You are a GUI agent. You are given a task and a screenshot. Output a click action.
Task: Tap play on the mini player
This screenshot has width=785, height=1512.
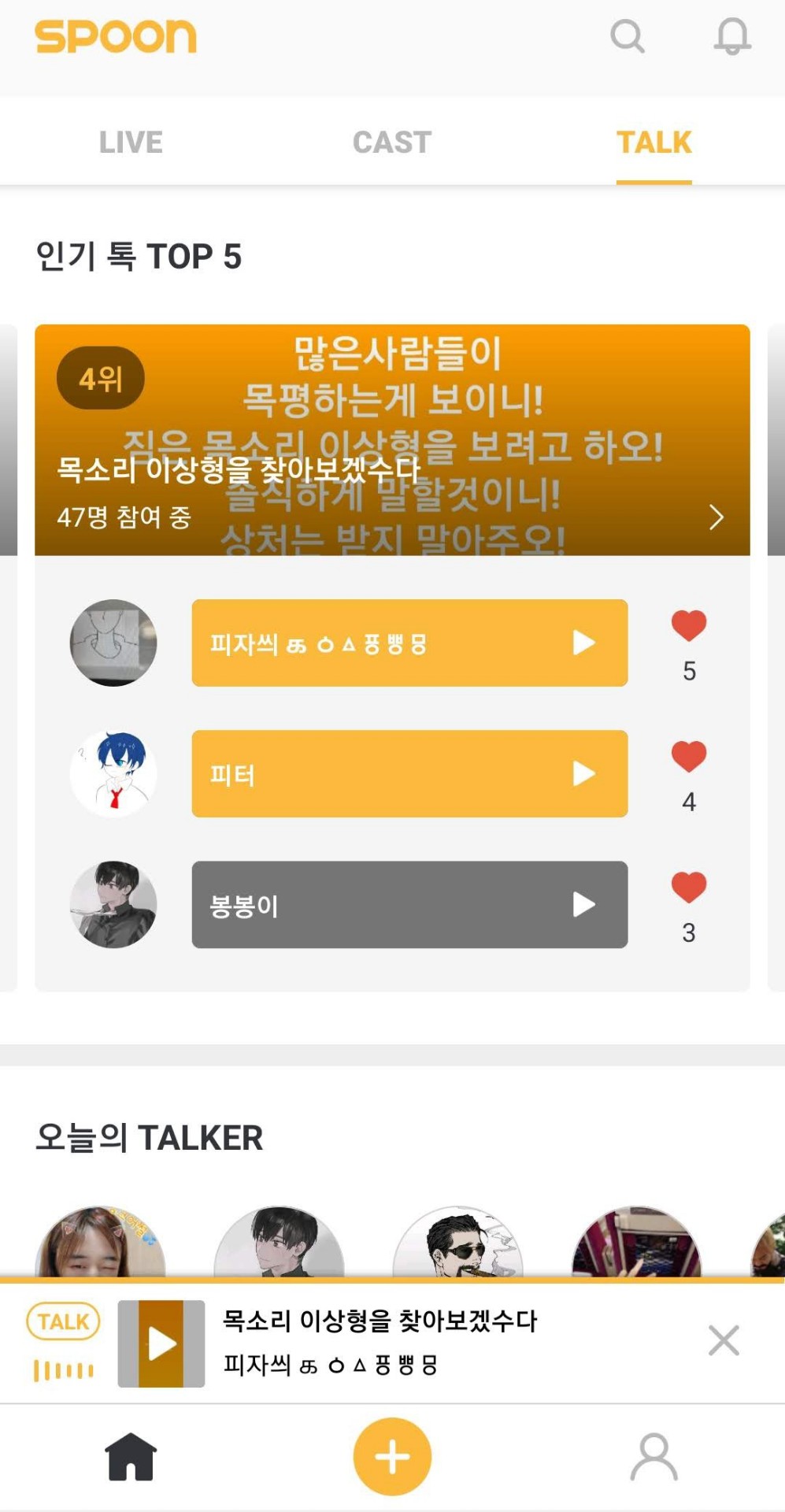[x=161, y=1343]
